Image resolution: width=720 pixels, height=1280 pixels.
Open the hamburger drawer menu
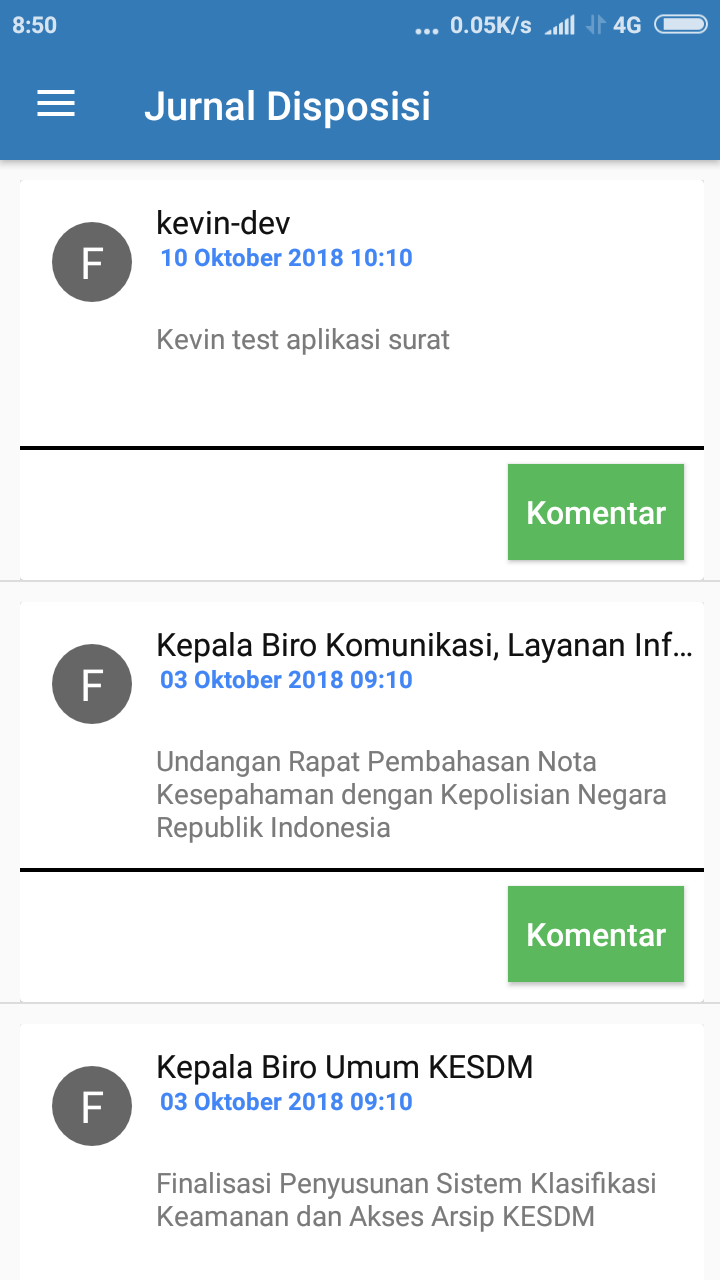pos(56,104)
